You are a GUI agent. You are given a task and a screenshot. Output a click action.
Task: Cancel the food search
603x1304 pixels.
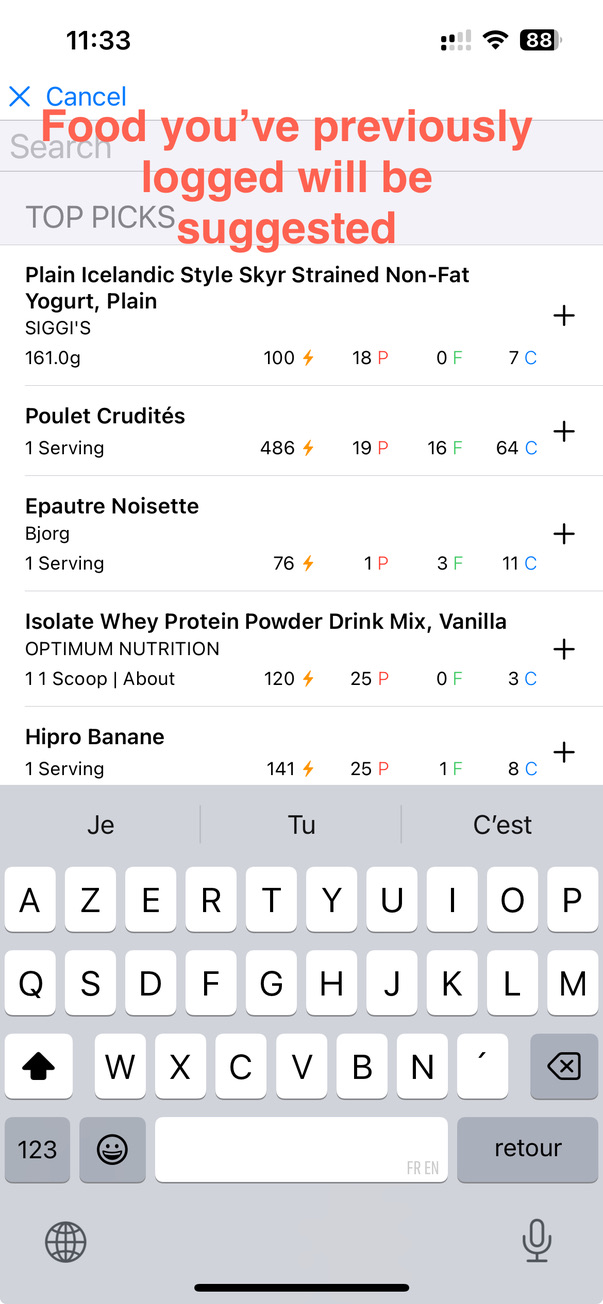pos(68,97)
